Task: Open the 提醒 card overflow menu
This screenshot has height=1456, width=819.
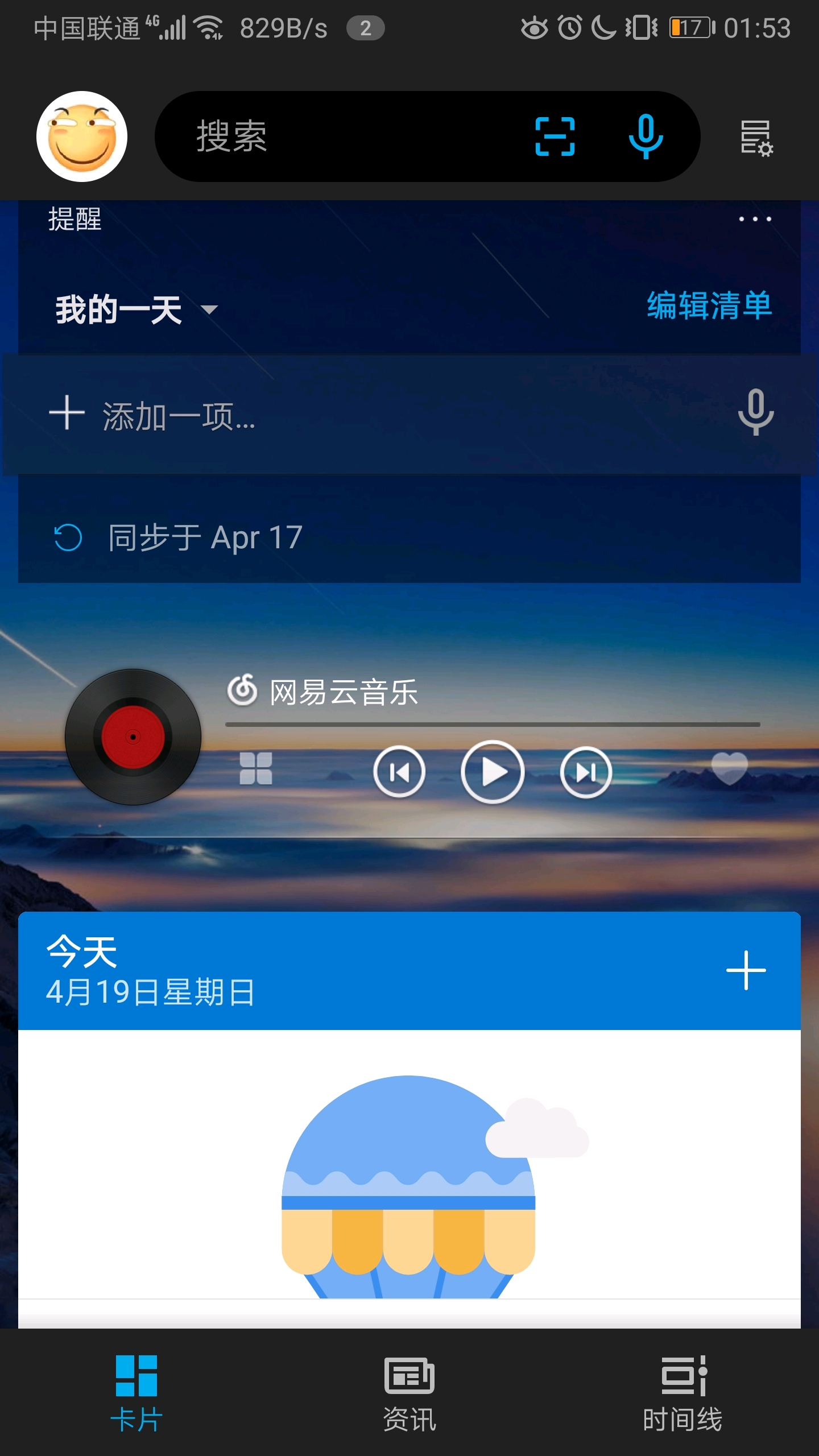Action: point(755,219)
